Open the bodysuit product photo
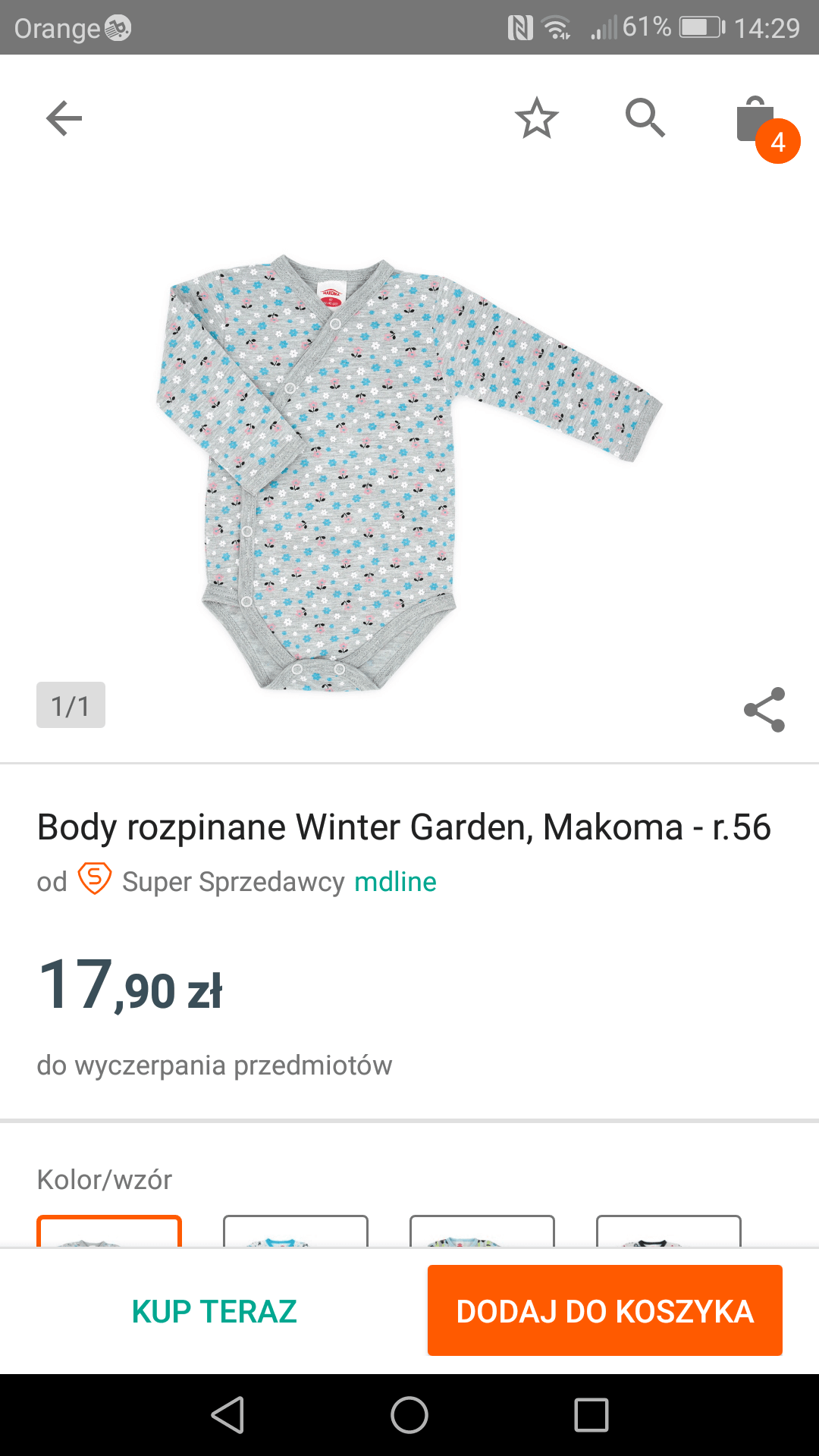The height and width of the screenshot is (1456, 819). [409, 472]
